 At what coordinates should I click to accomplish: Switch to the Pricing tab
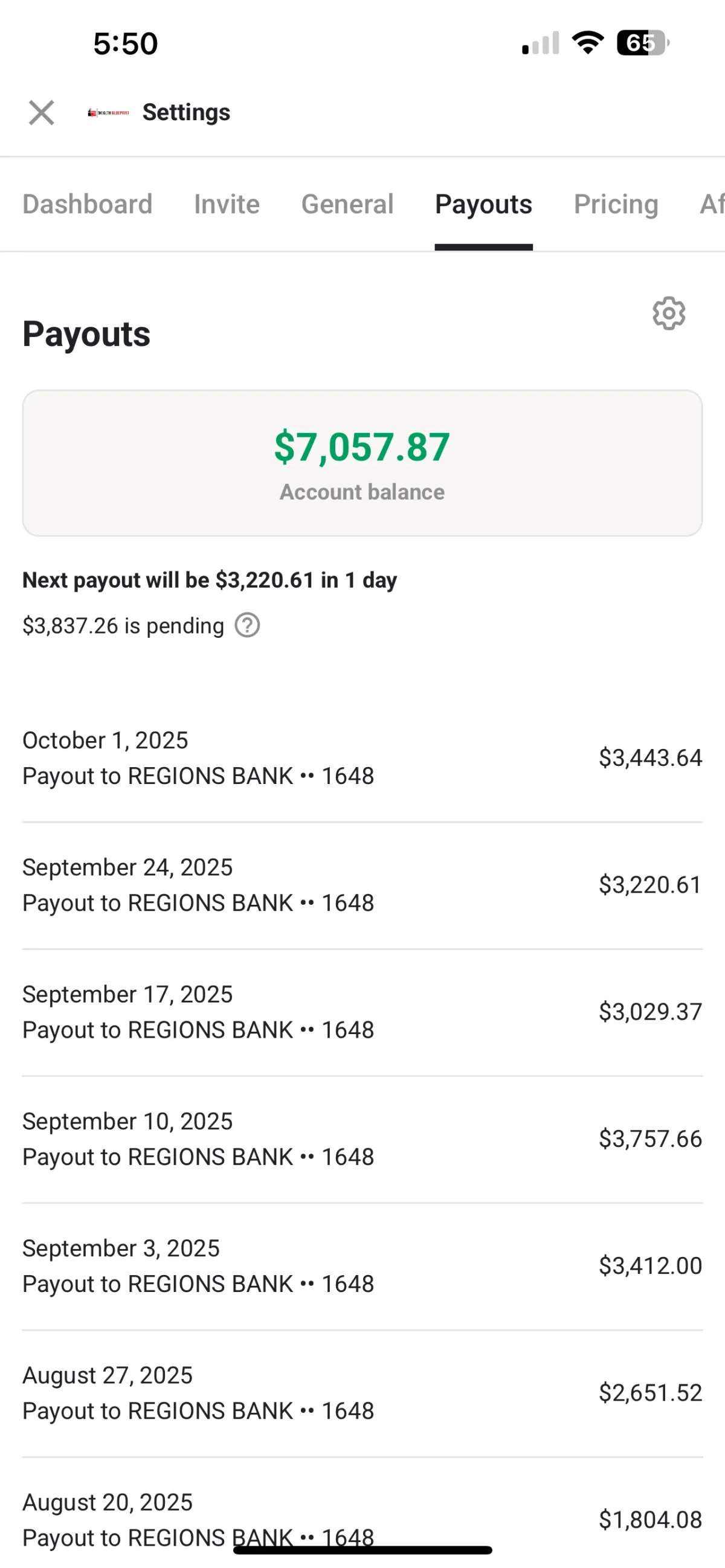coord(616,204)
